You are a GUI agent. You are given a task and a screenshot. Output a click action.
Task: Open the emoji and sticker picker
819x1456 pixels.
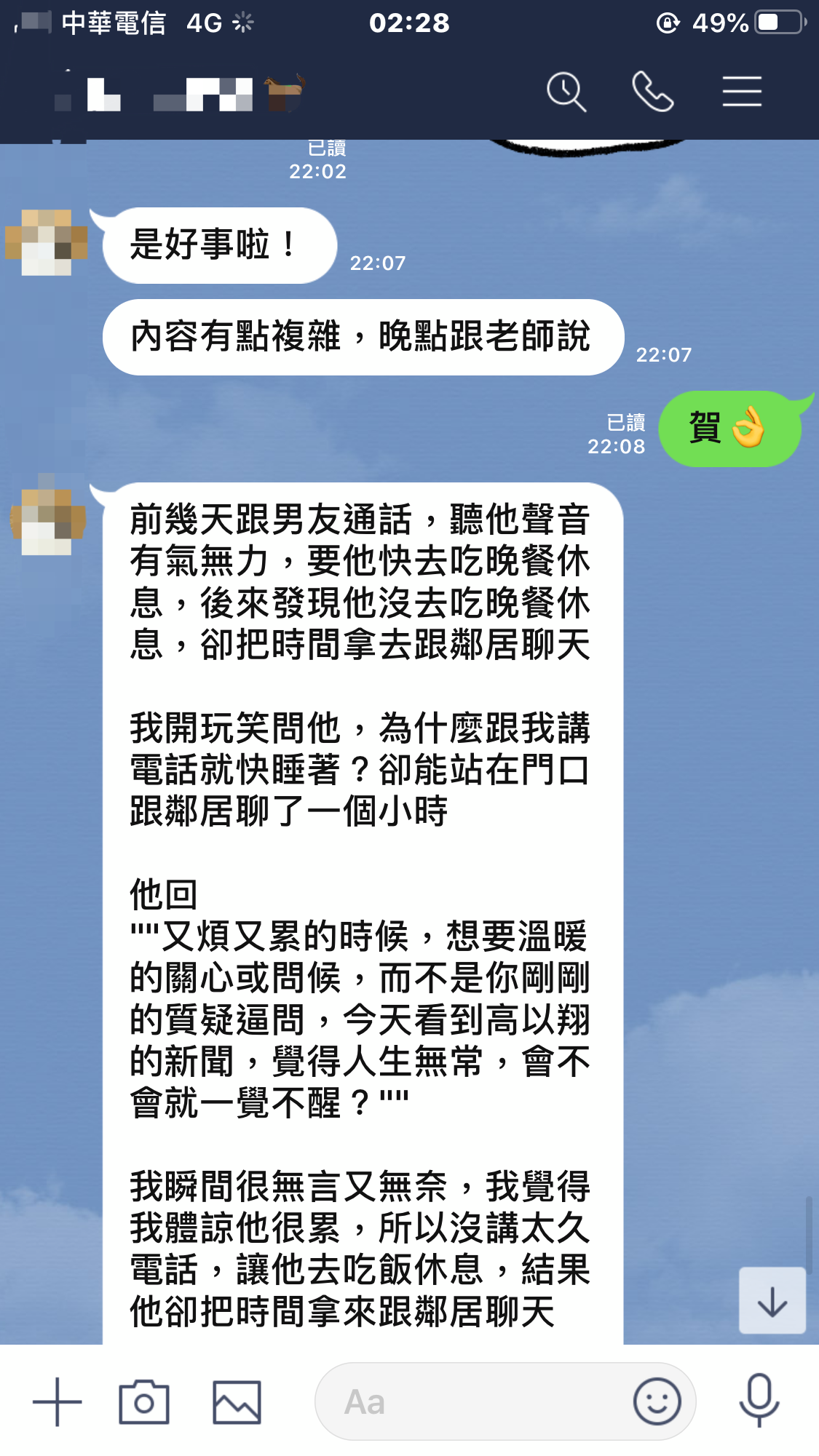[657, 1401]
